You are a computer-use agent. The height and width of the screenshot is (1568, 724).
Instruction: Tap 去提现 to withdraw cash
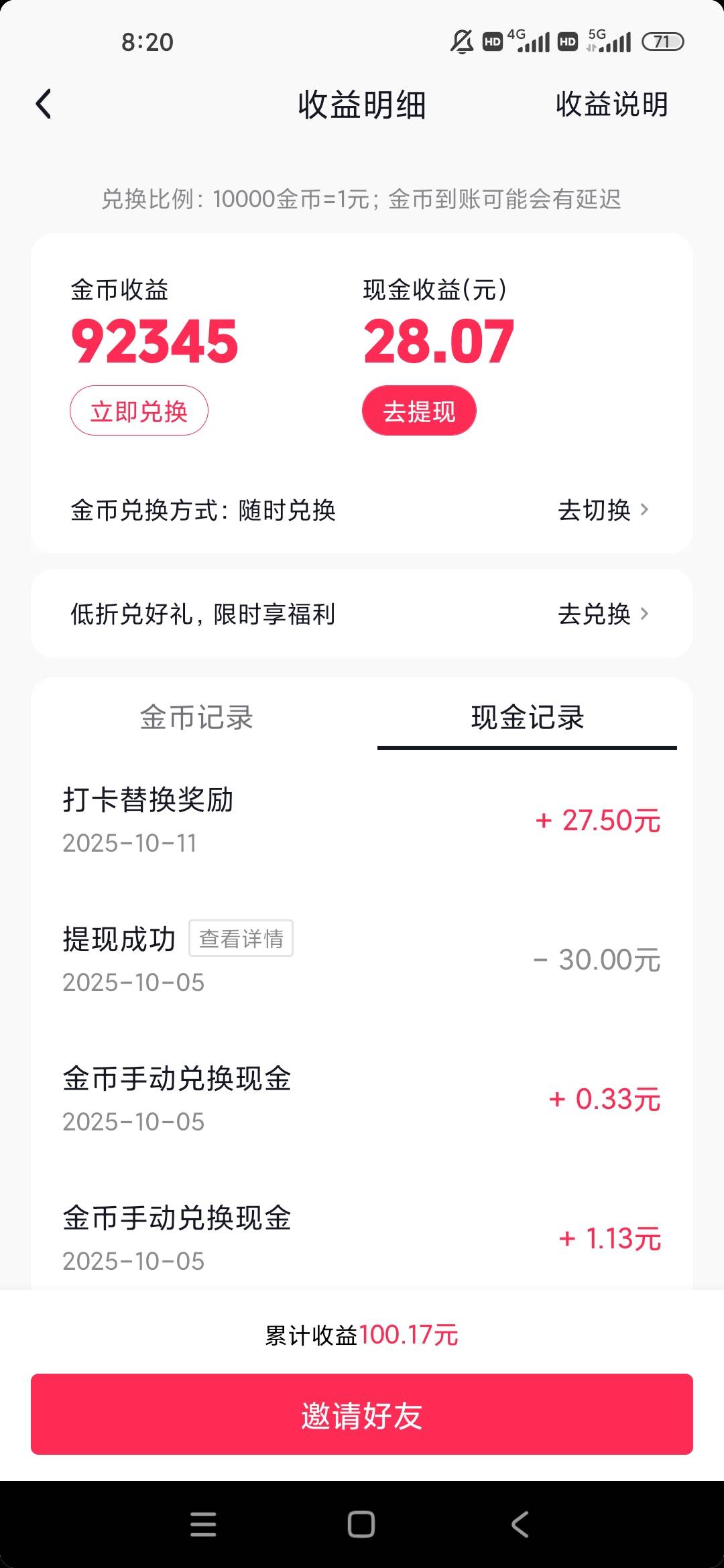pyautogui.click(x=419, y=411)
